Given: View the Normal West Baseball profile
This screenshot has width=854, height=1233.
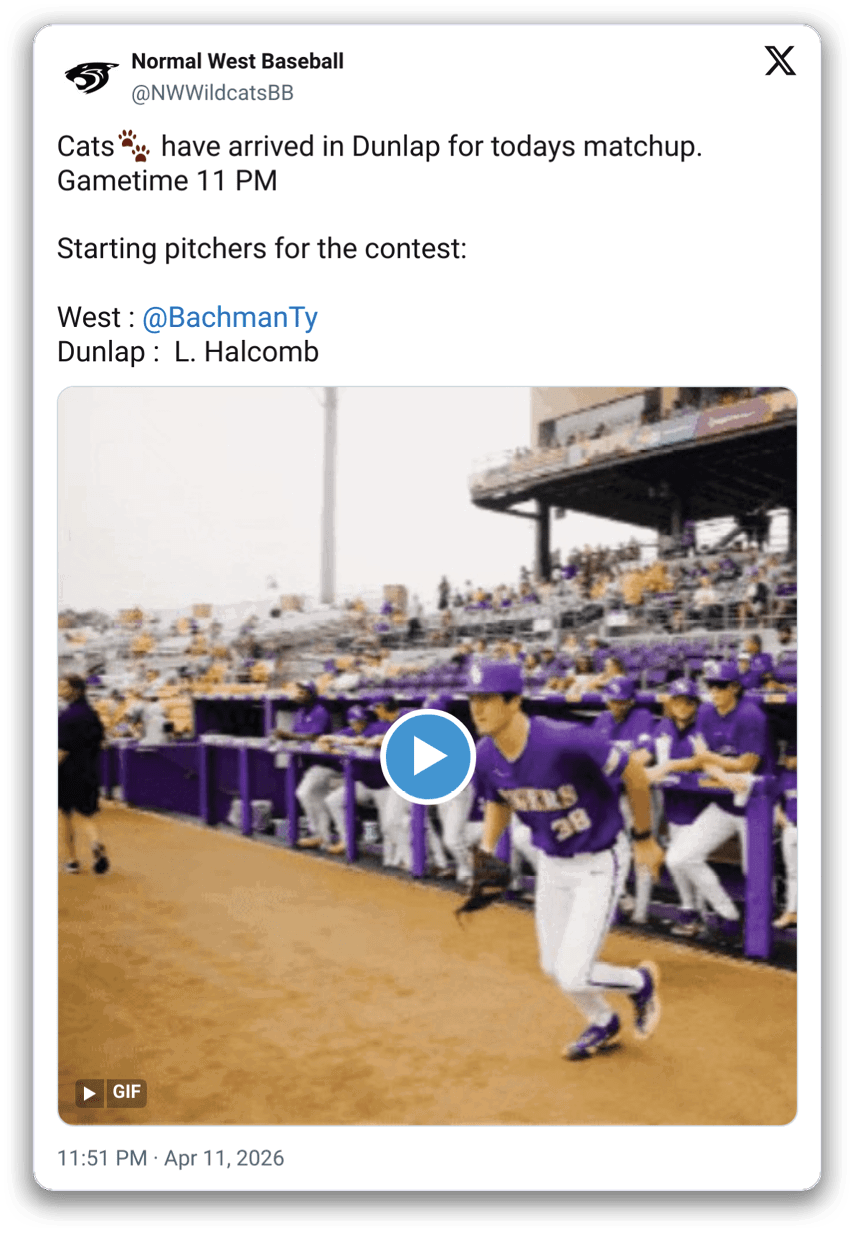Looking at the screenshot, I should [237, 62].
